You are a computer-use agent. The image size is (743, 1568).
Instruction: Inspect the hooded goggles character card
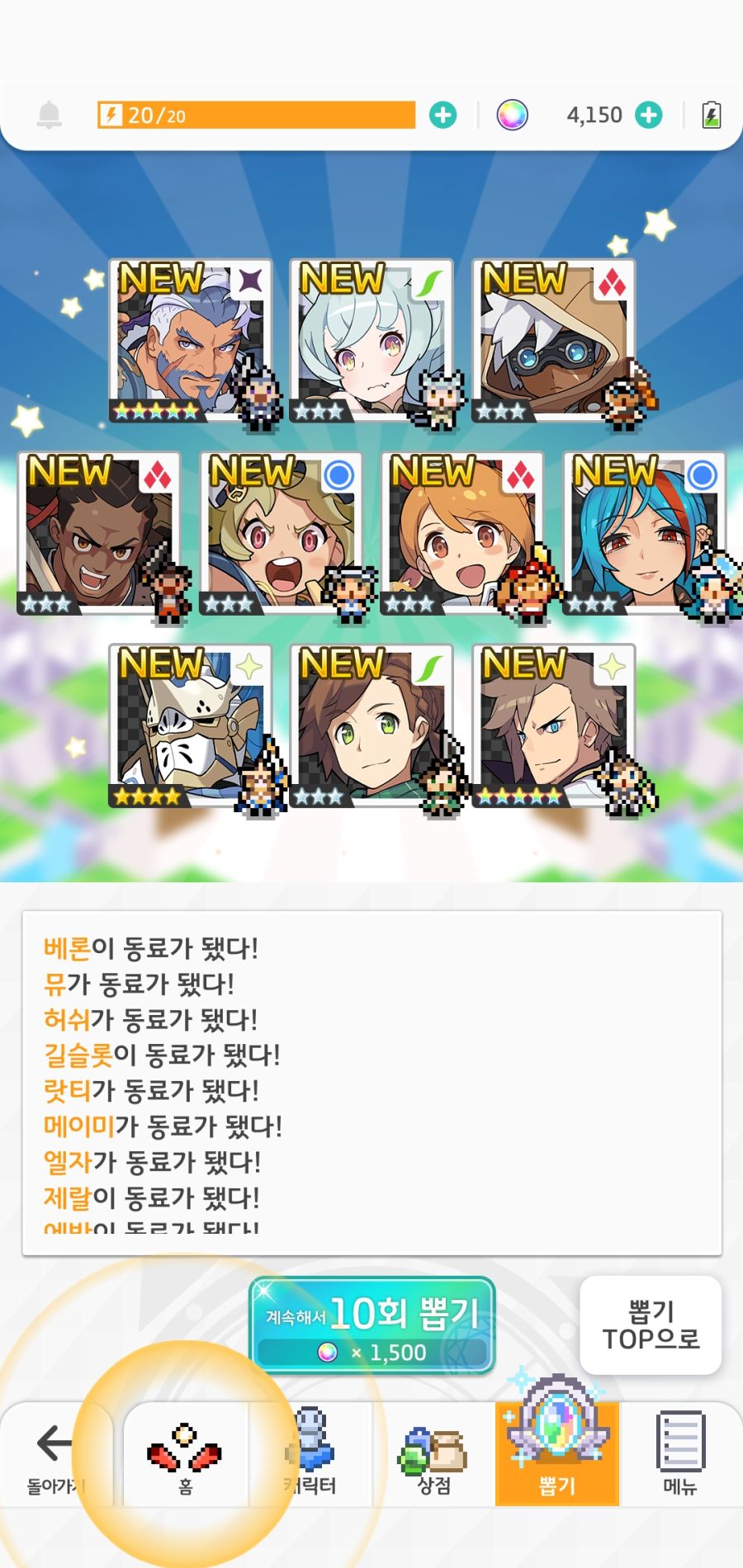click(x=553, y=340)
